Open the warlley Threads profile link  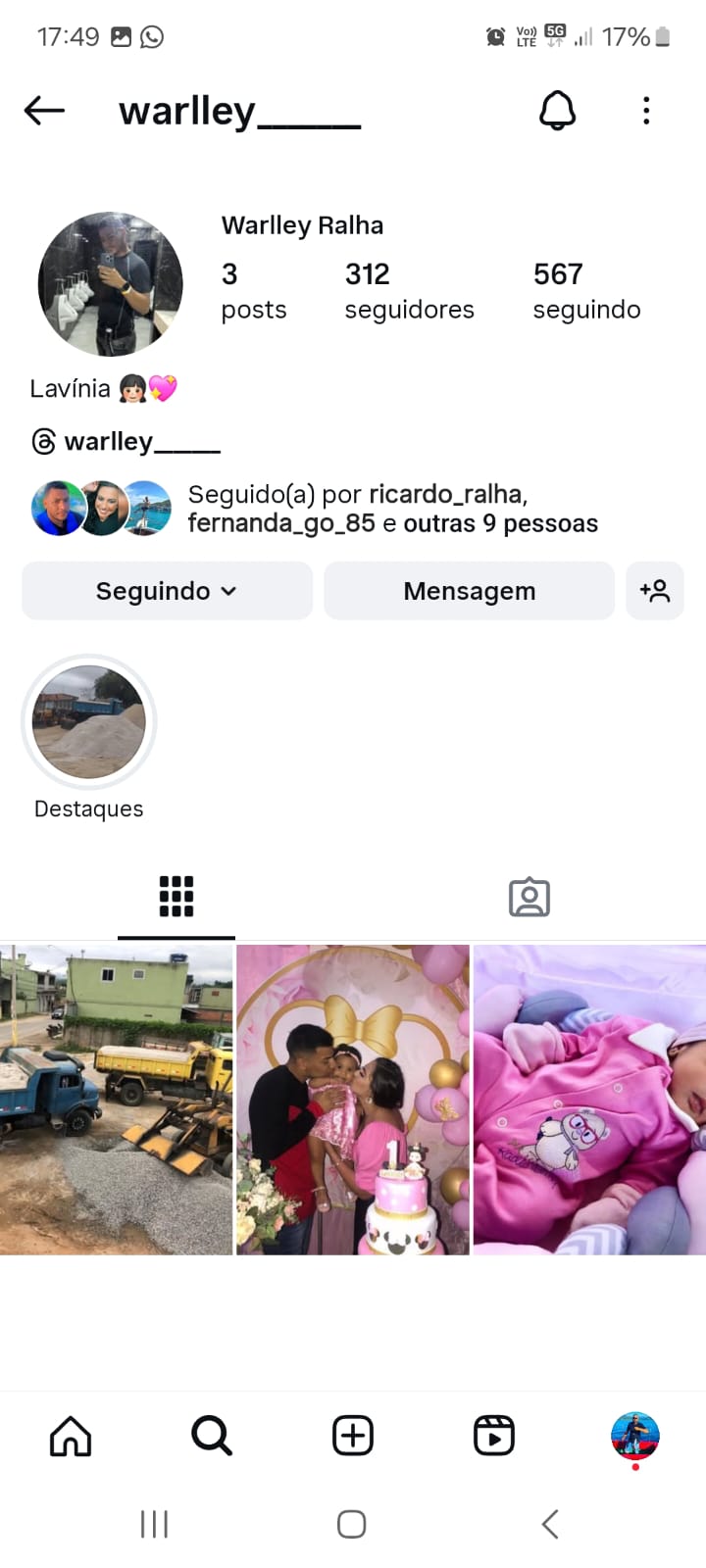tap(126, 442)
